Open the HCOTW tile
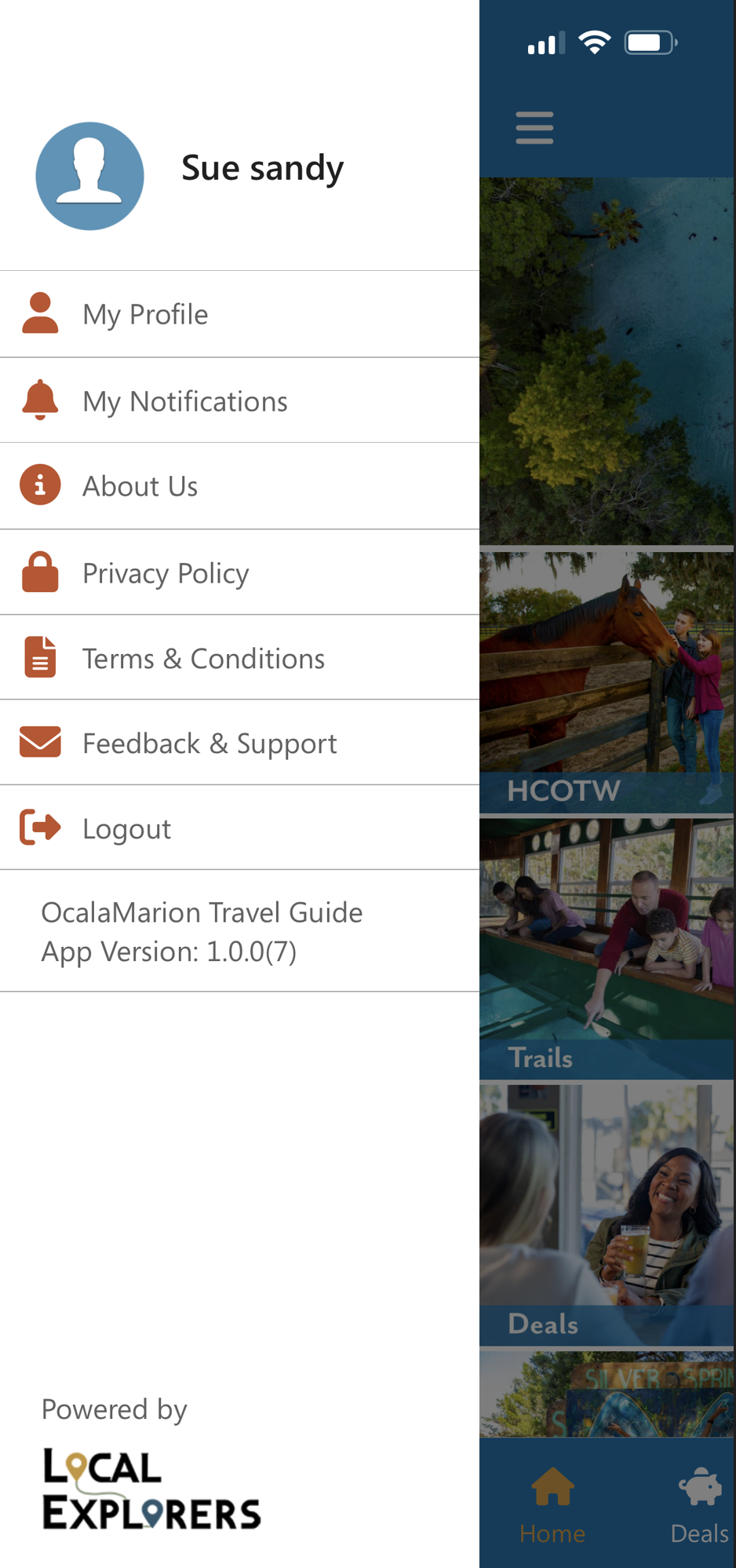The height and width of the screenshot is (1568, 736). point(607,682)
